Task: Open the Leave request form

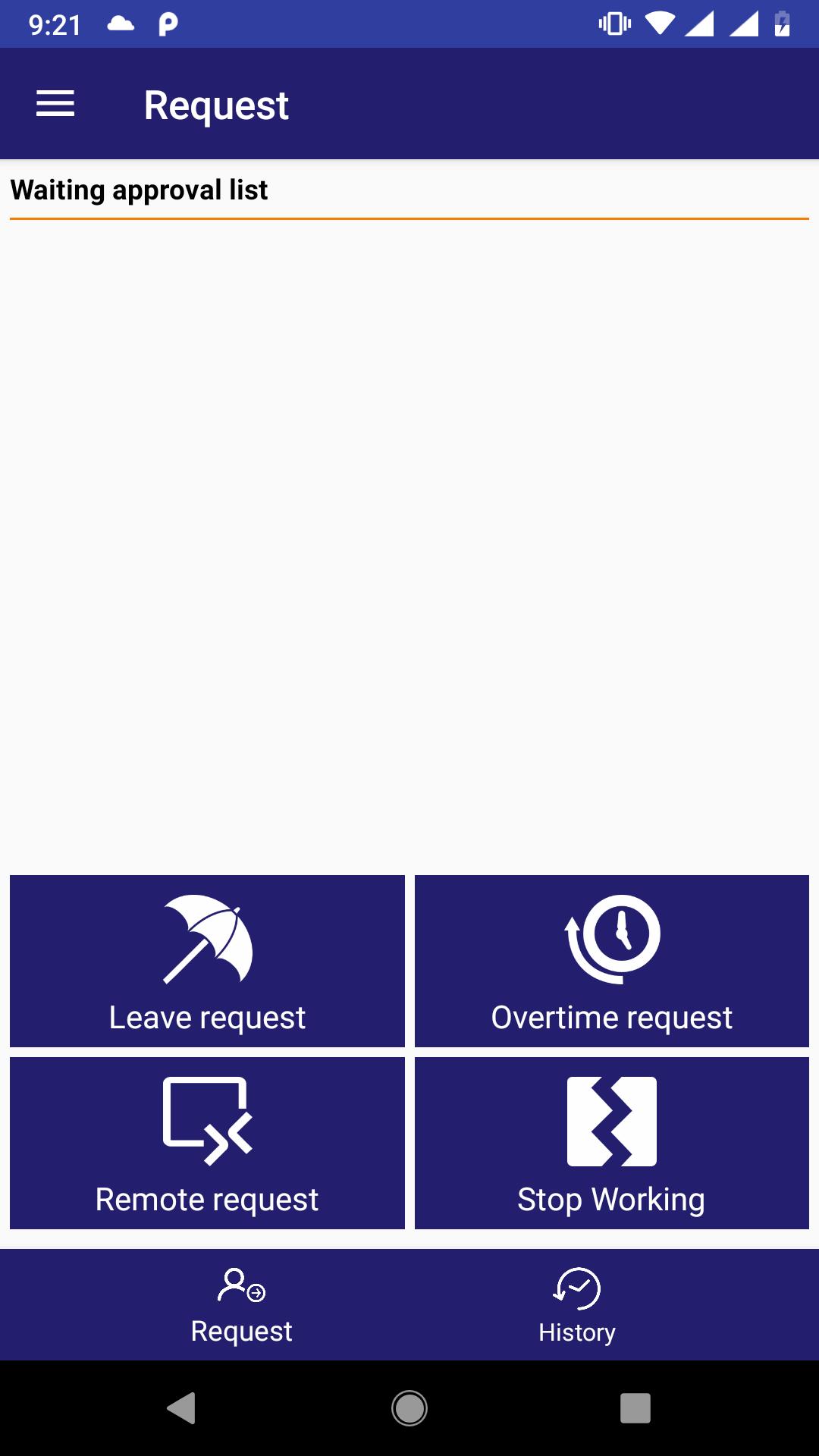Action: coord(207,961)
